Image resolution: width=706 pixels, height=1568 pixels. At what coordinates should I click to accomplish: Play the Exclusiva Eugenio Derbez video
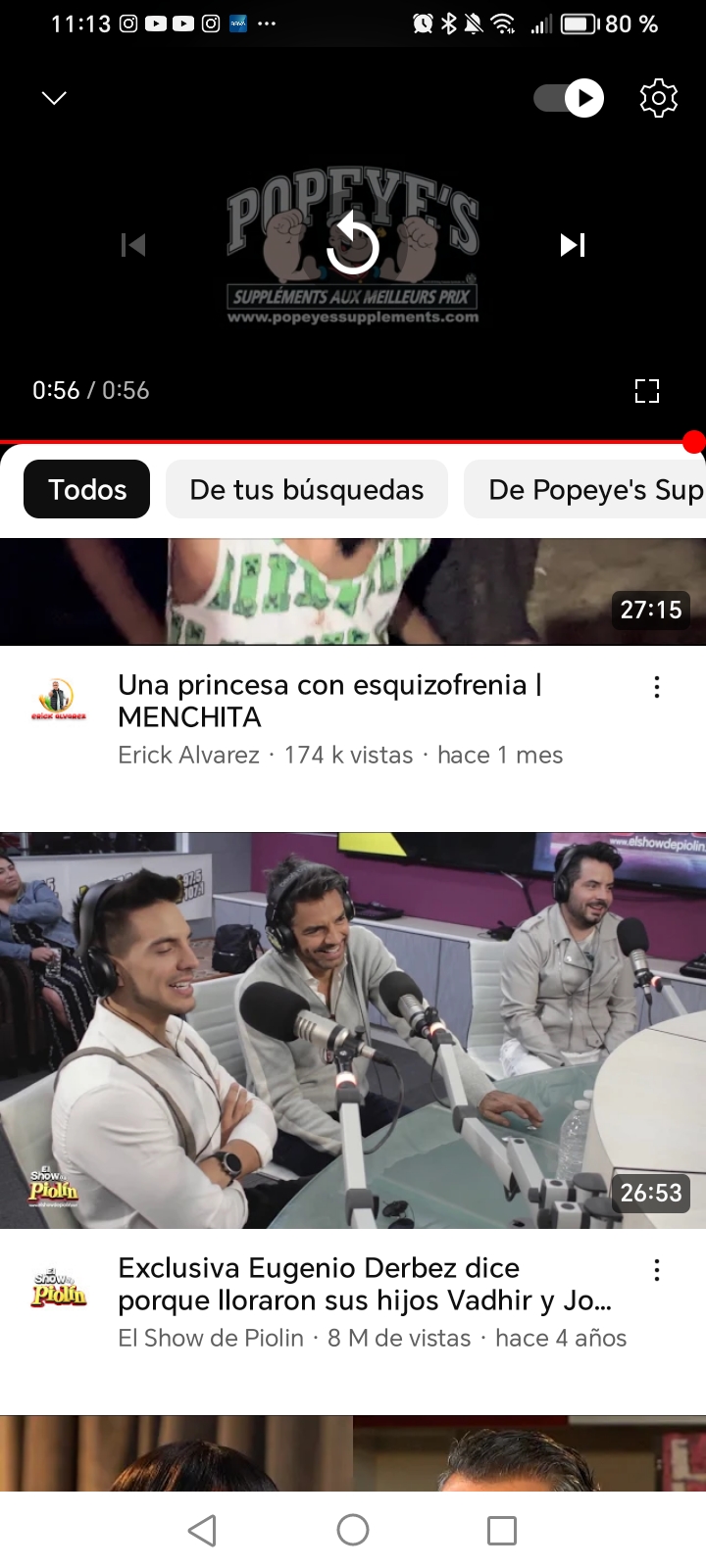(353, 1029)
